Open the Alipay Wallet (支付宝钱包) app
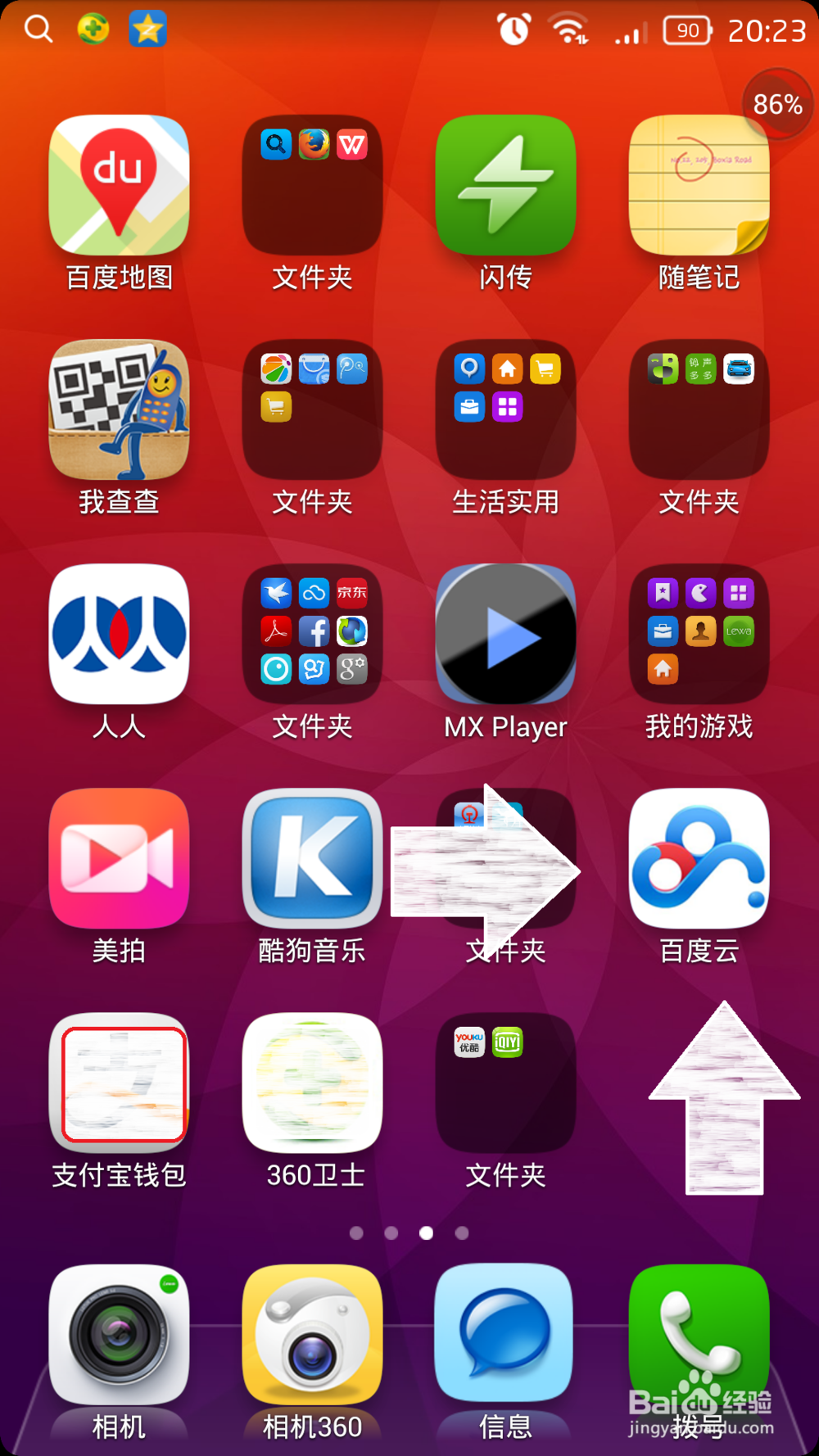 click(119, 1083)
